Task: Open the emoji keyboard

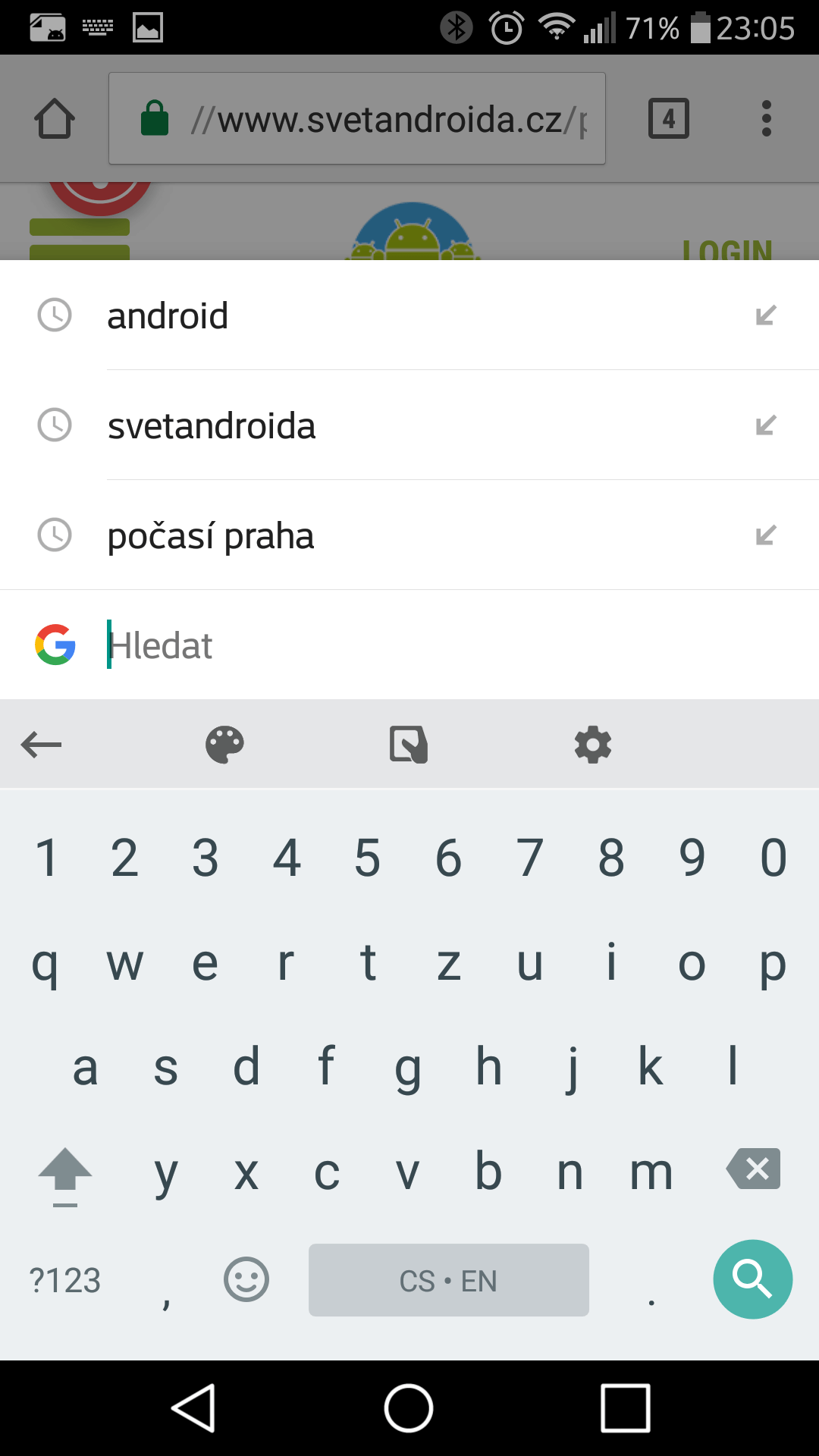Action: [246, 1279]
